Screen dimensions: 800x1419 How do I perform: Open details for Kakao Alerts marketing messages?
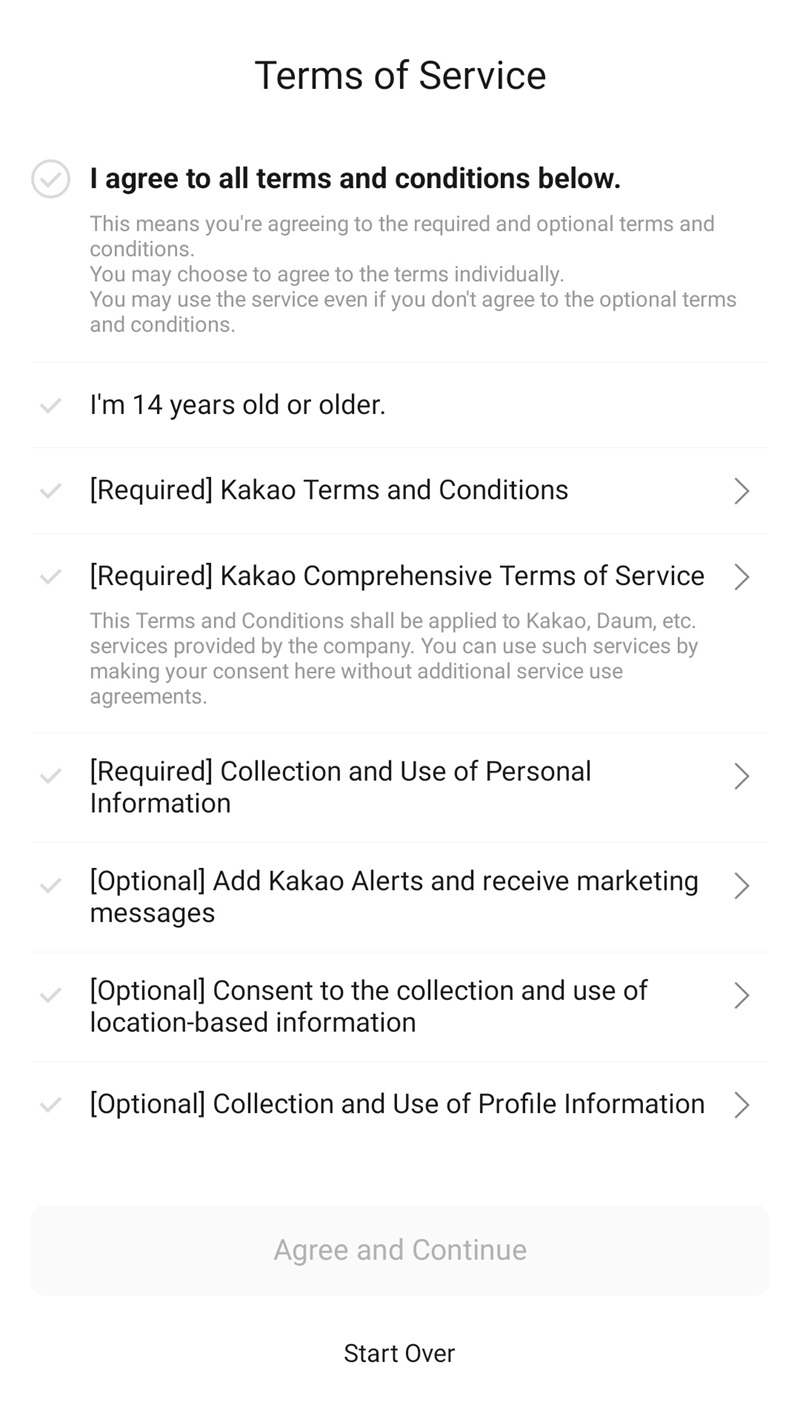741,885
